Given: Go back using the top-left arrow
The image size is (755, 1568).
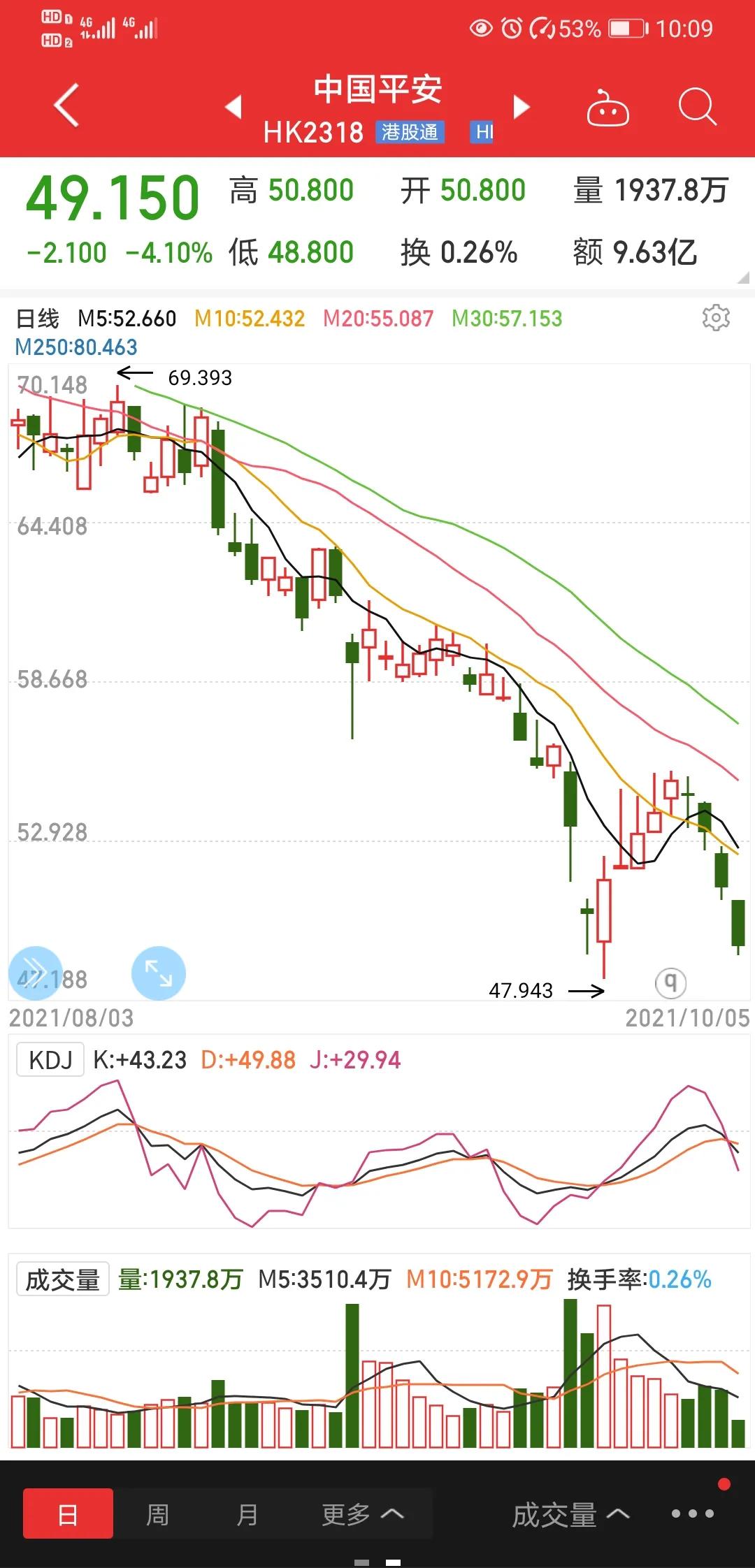Looking at the screenshot, I should pyautogui.click(x=66, y=106).
